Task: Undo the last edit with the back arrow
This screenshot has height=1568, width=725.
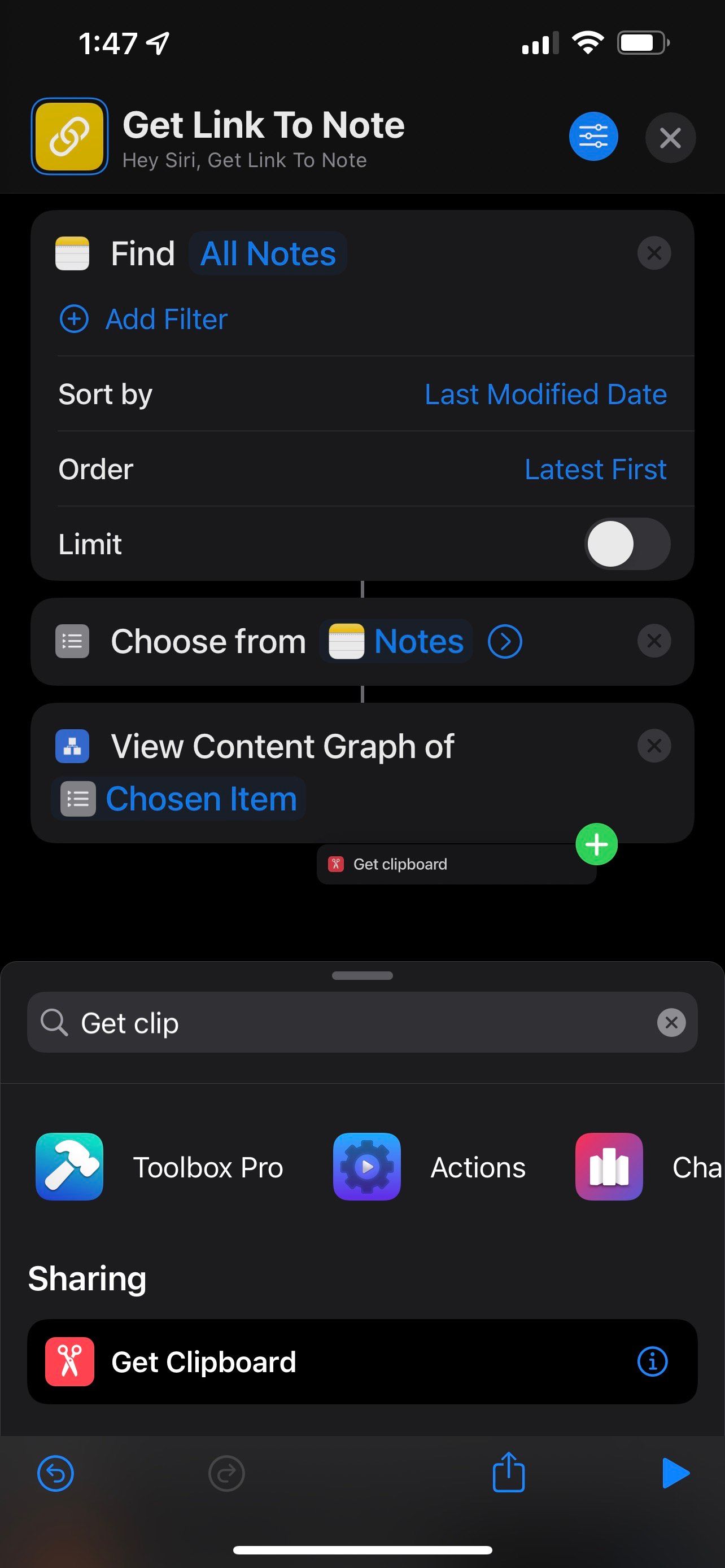Action: [55, 1473]
